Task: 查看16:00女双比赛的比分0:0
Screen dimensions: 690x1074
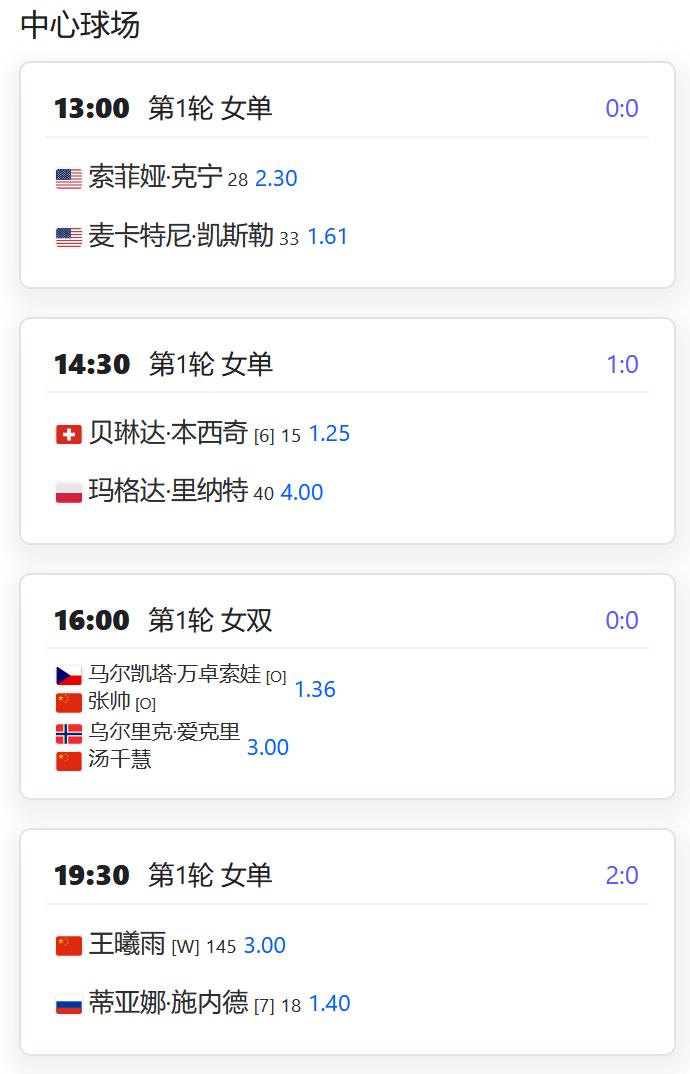Action: pyautogui.click(x=621, y=620)
